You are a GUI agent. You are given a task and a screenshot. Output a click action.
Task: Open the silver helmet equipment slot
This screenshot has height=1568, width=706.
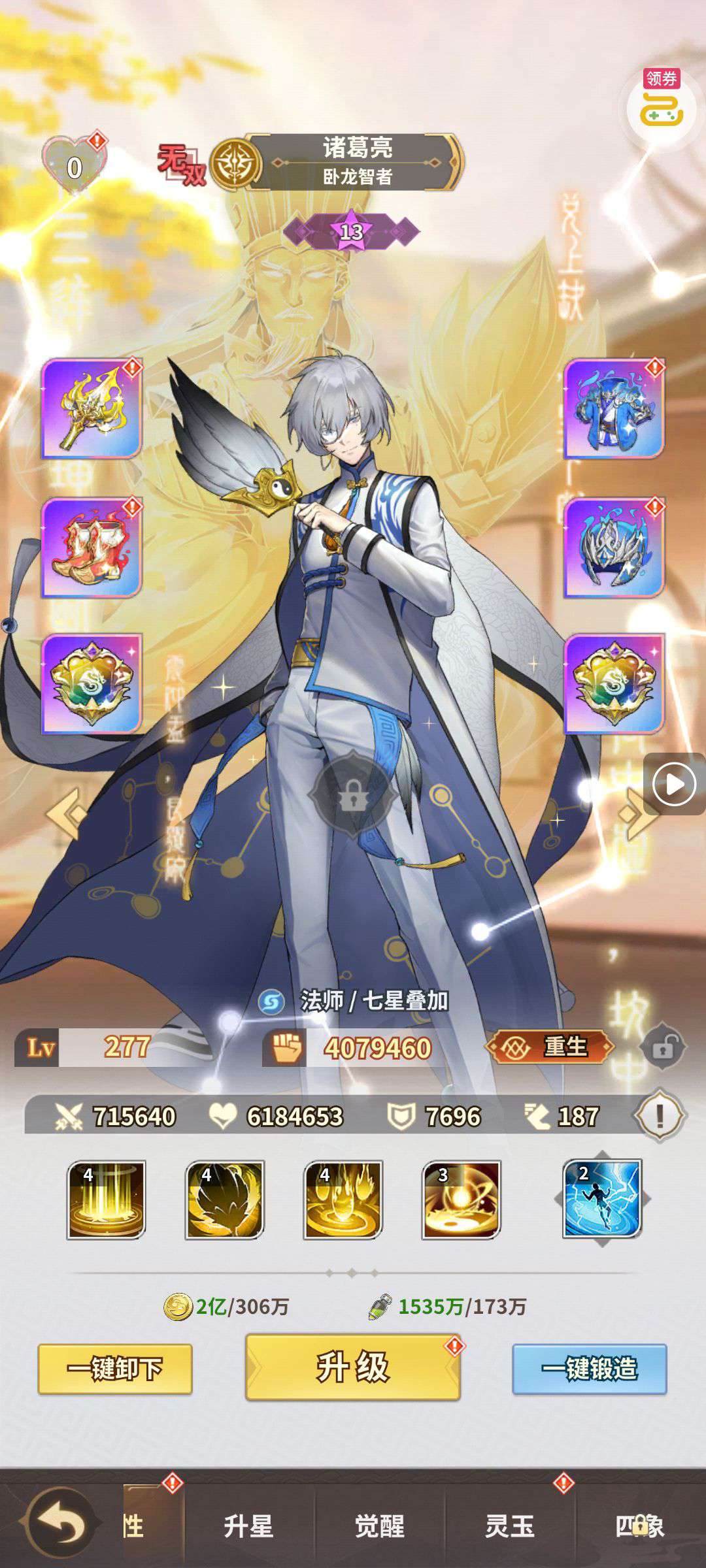[614, 547]
